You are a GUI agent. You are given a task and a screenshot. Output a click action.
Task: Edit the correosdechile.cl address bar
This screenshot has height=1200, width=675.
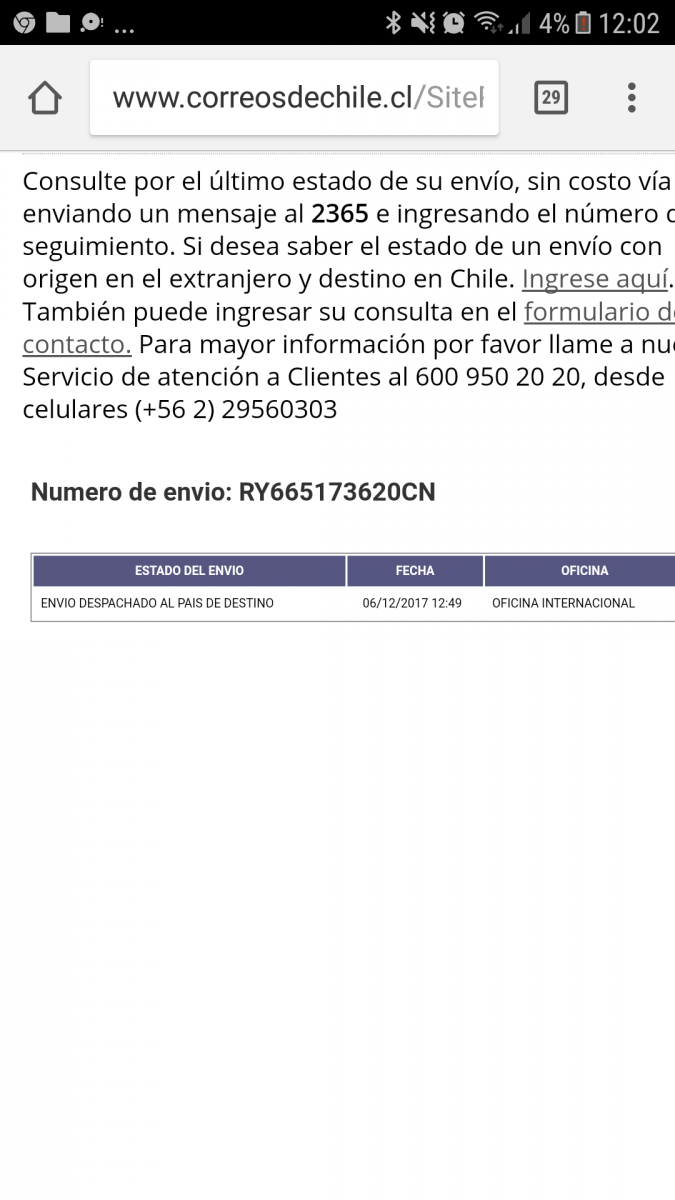coord(294,98)
